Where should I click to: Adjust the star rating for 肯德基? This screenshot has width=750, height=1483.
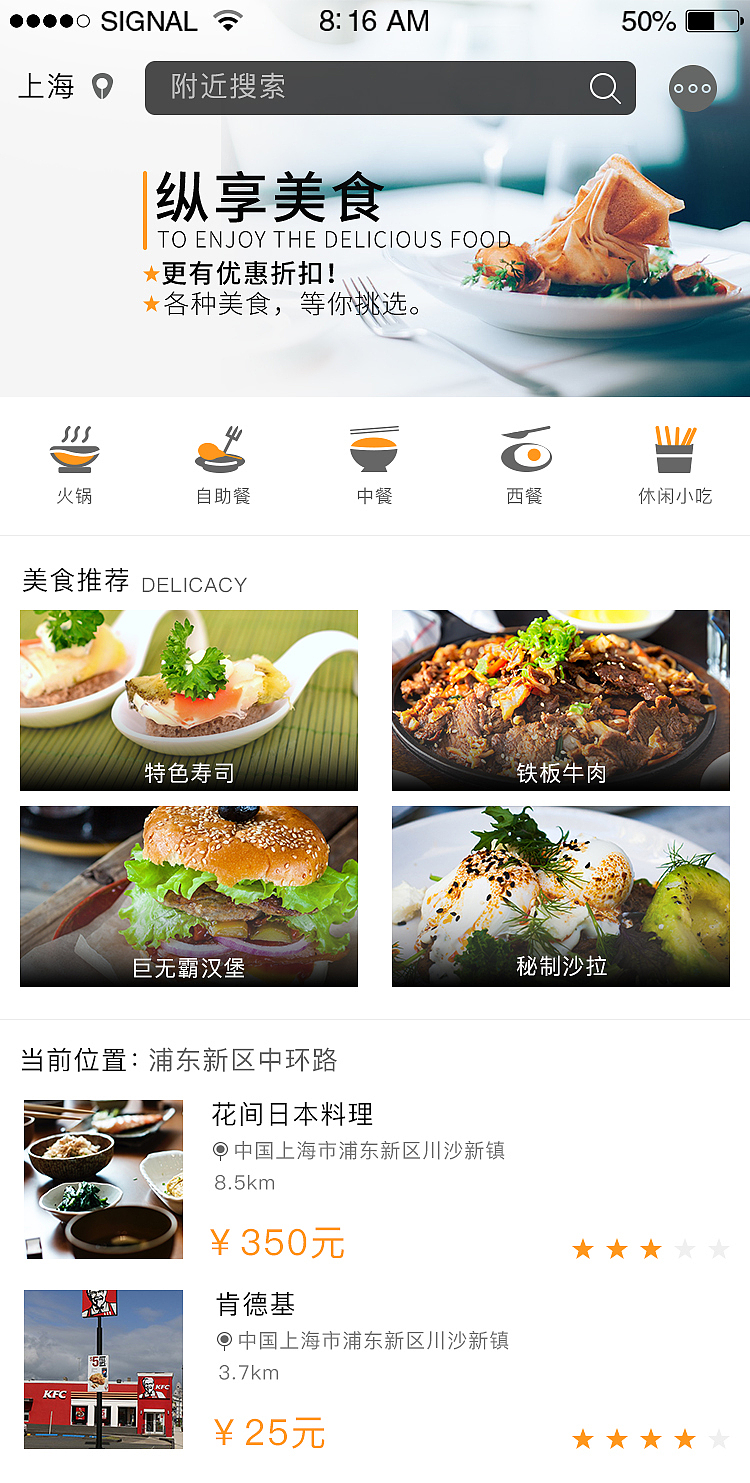(x=650, y=1438)
